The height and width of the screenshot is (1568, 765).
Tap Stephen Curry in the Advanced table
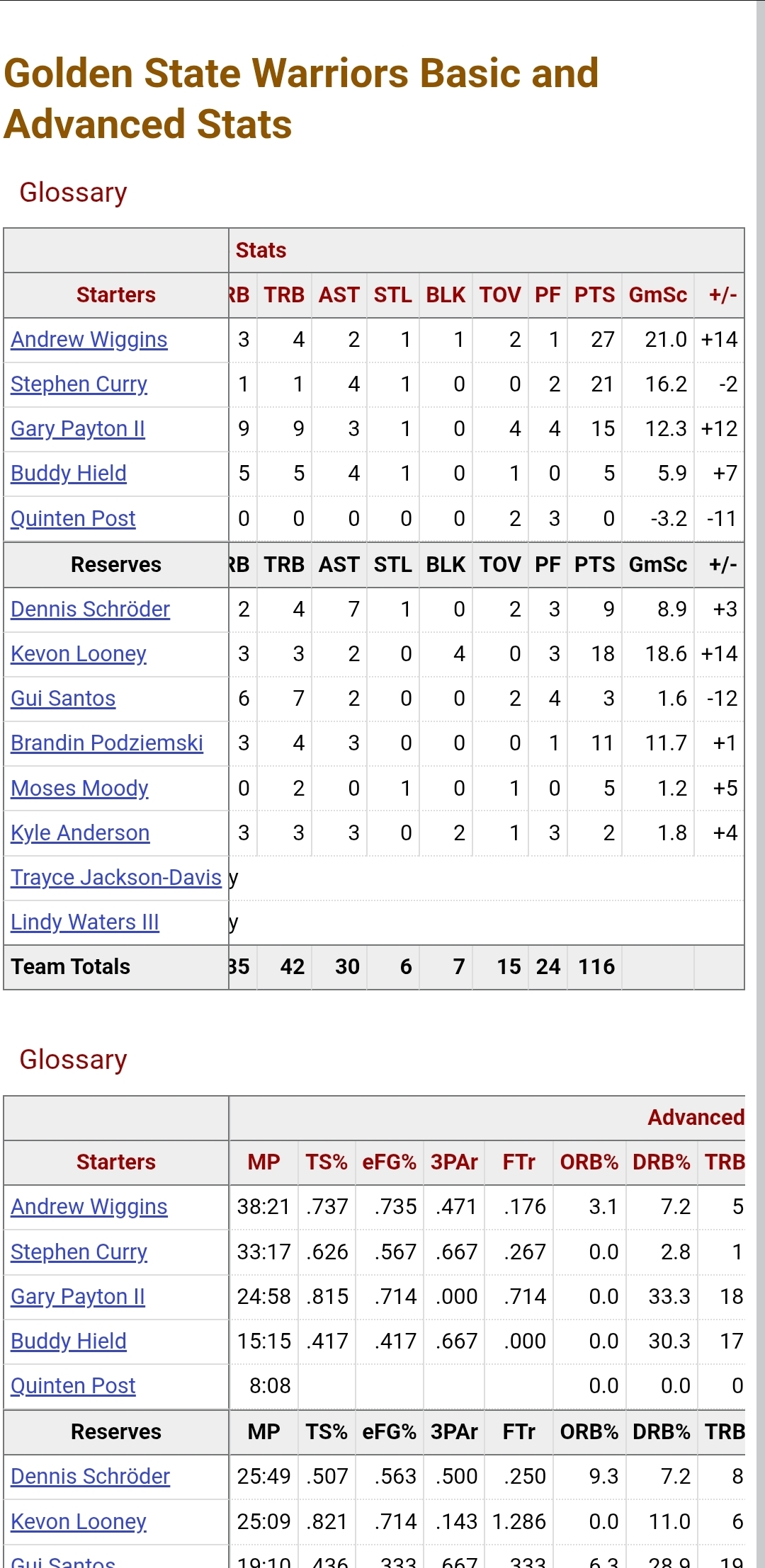click(79, 1252)
